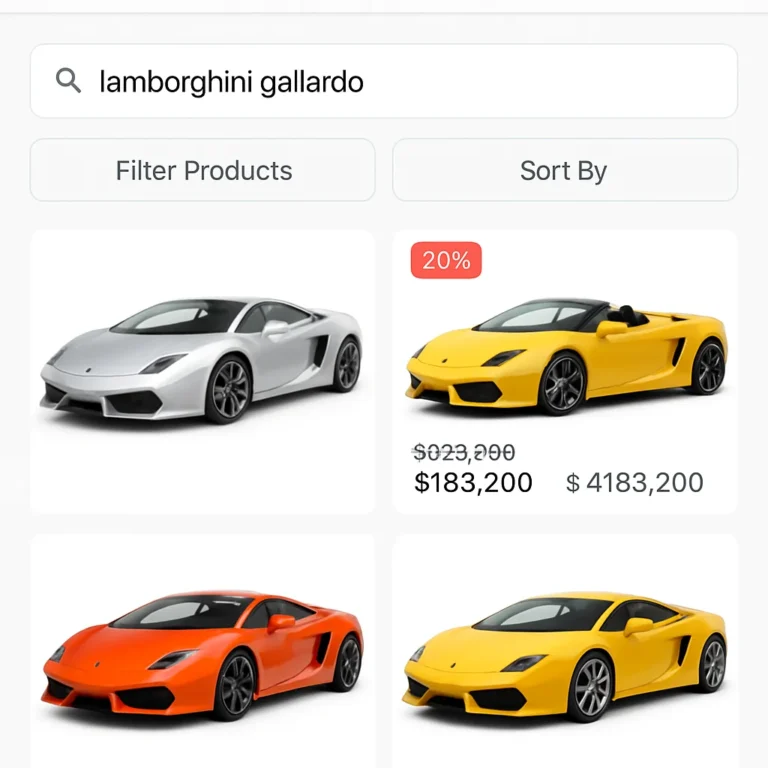
Task: Open the Filter Products options
Action: (203, 170)
